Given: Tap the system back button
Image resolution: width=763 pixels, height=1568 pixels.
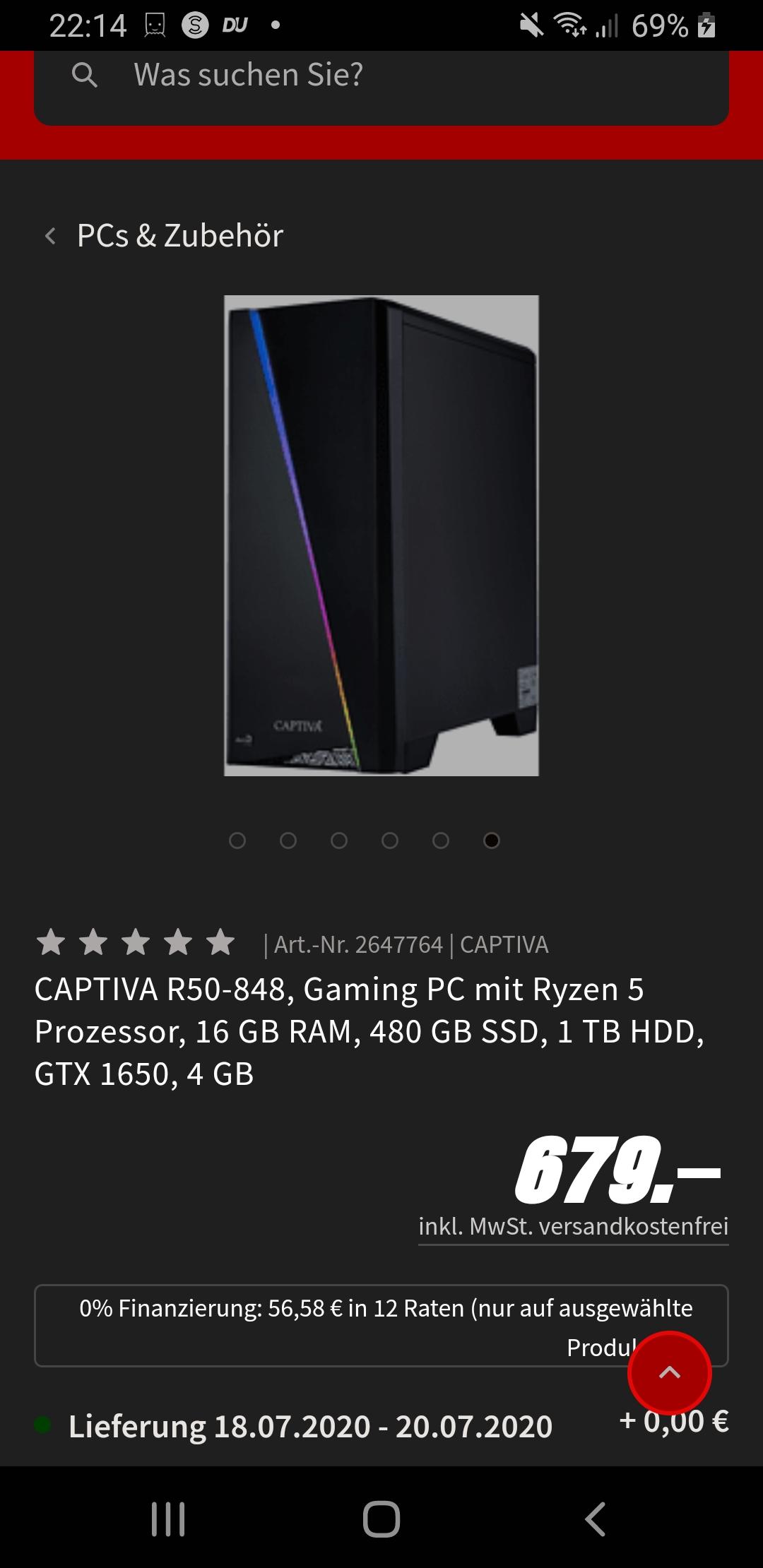Looking at the screenshot, I should point(595,1519).
